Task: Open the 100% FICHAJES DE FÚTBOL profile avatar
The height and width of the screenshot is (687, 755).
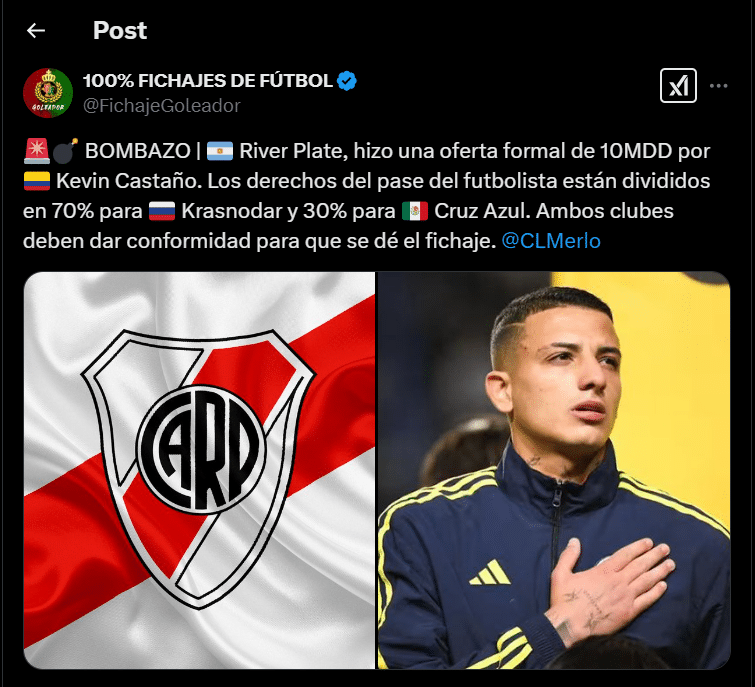Action: click(x=48, y=93)
